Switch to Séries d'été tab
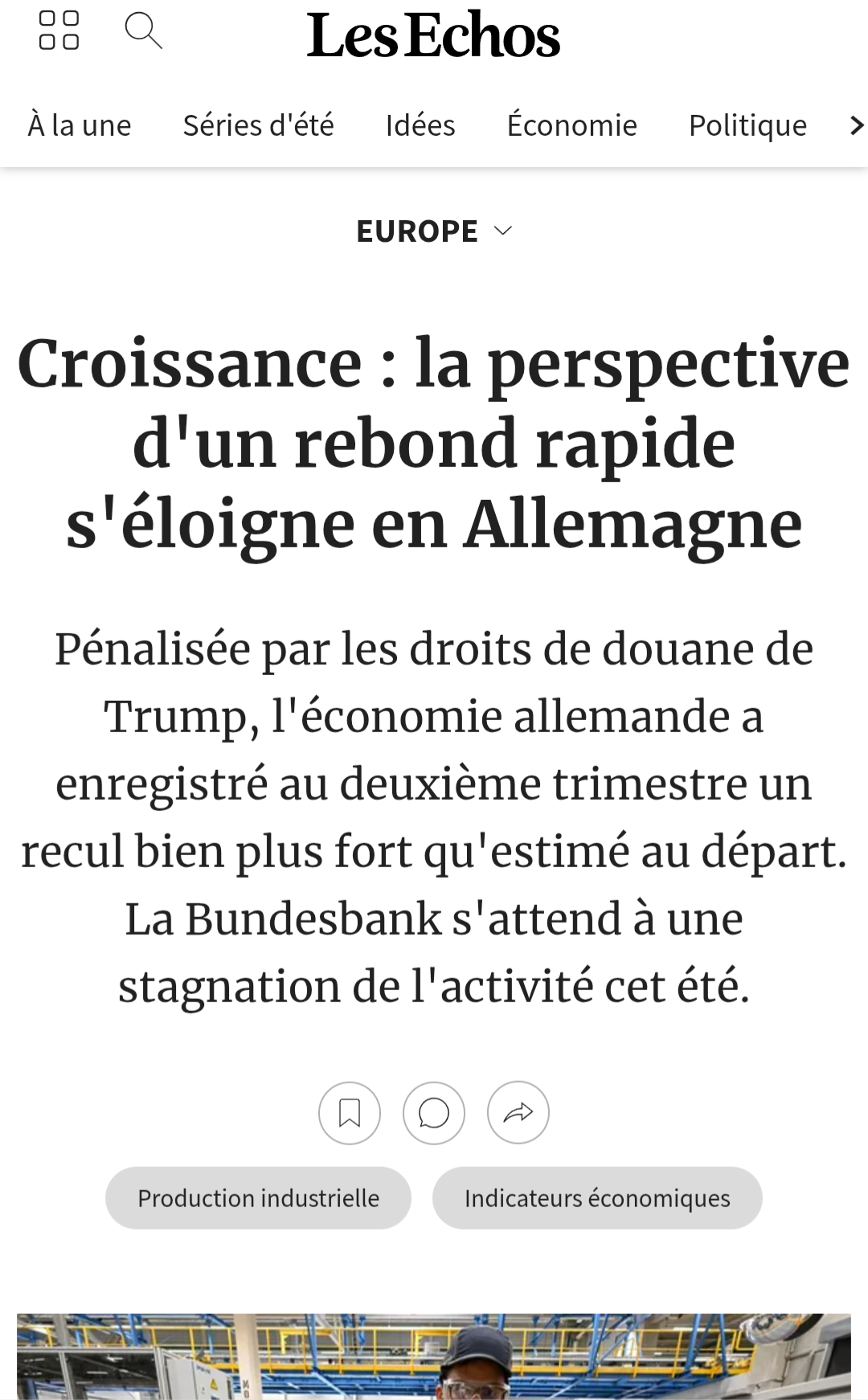This screenshot has width=868, height=1400. coord(258,125)
